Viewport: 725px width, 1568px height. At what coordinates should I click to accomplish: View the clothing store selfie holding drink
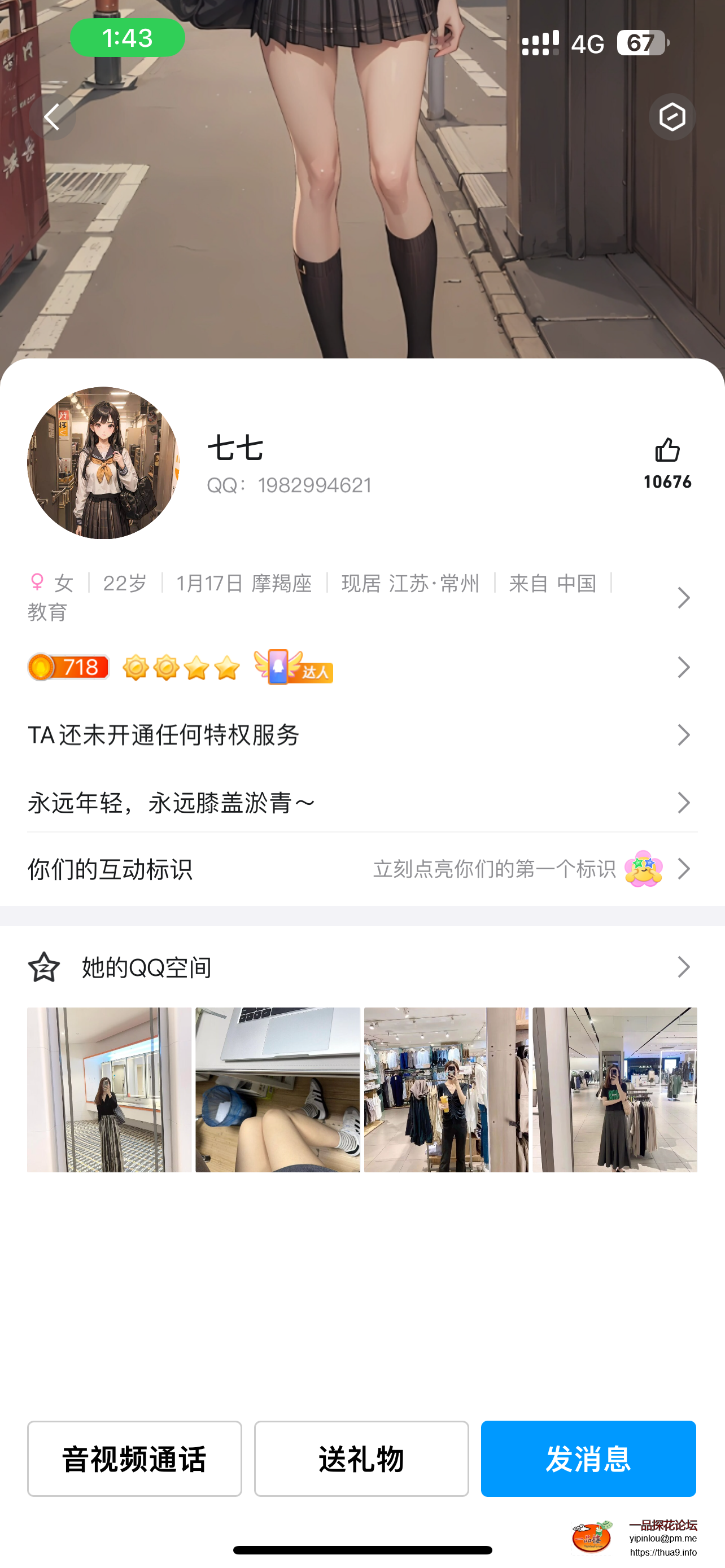446,1089
